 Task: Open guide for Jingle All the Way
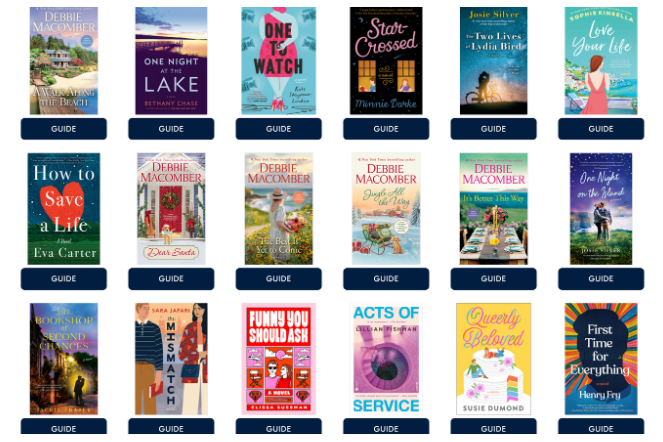[x=386, y=279]
